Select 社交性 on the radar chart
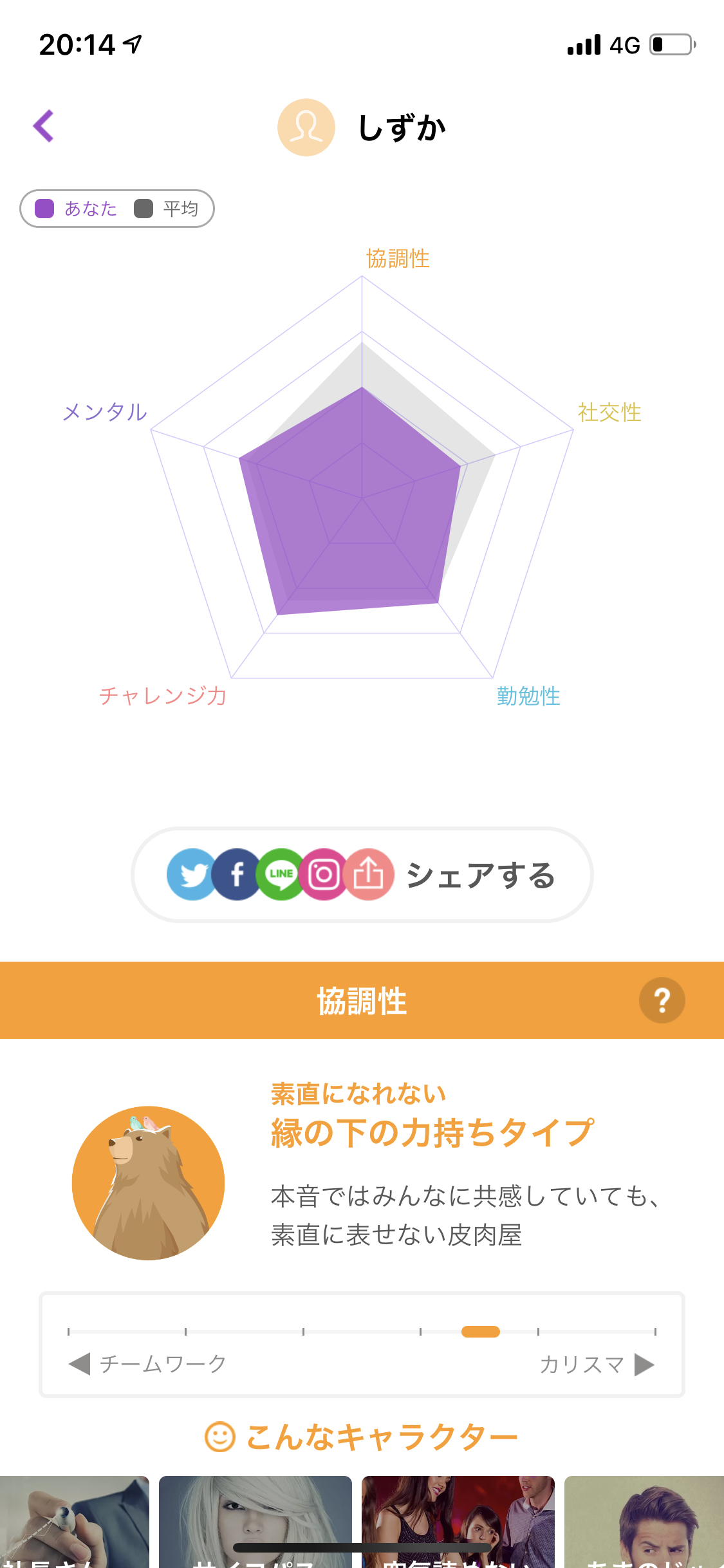Image resolution: width=724 pixels, height=1568 pixels. tap(609, 413)
